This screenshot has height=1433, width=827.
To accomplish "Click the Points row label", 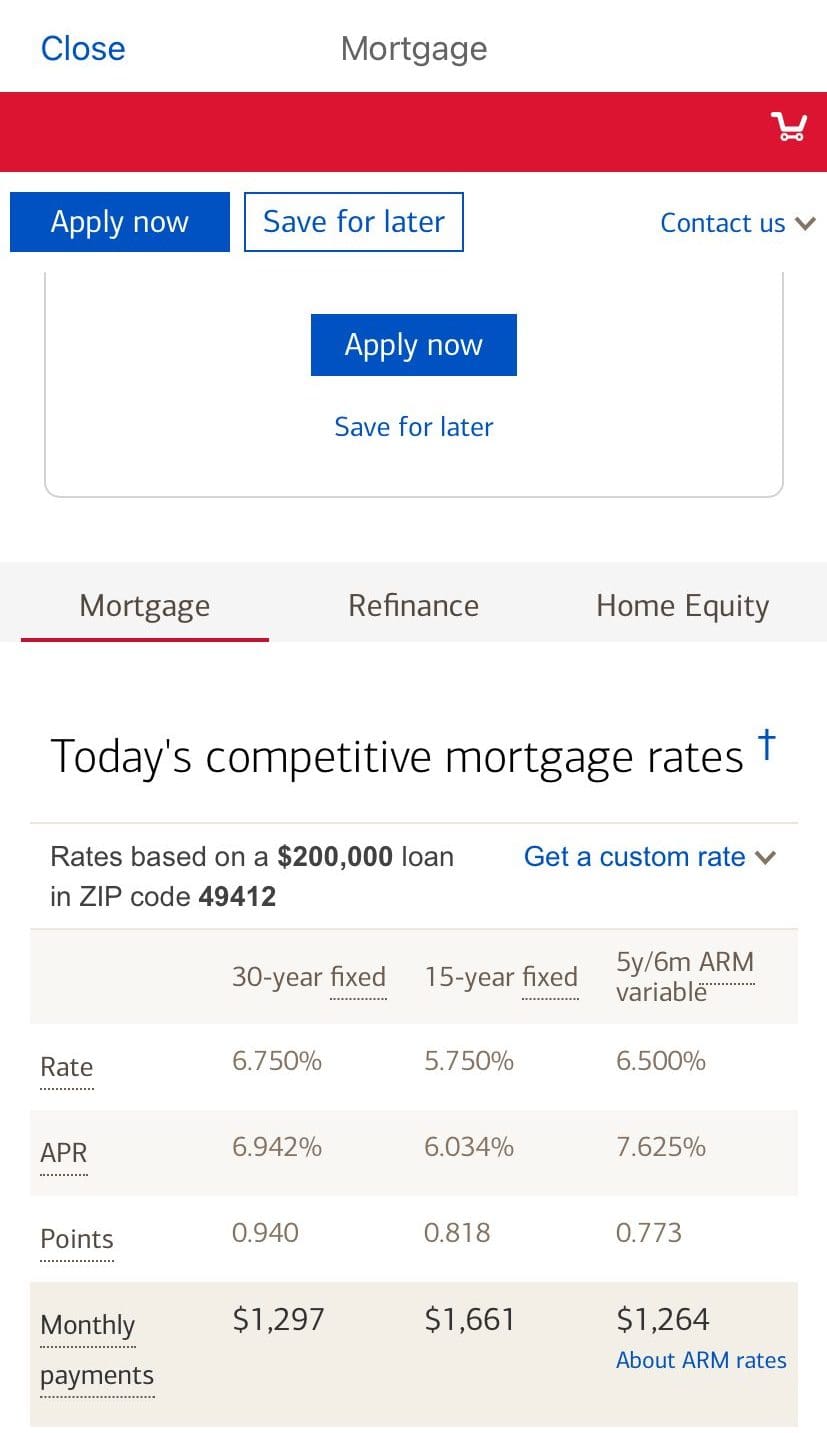I will (x=77, y=1239).
